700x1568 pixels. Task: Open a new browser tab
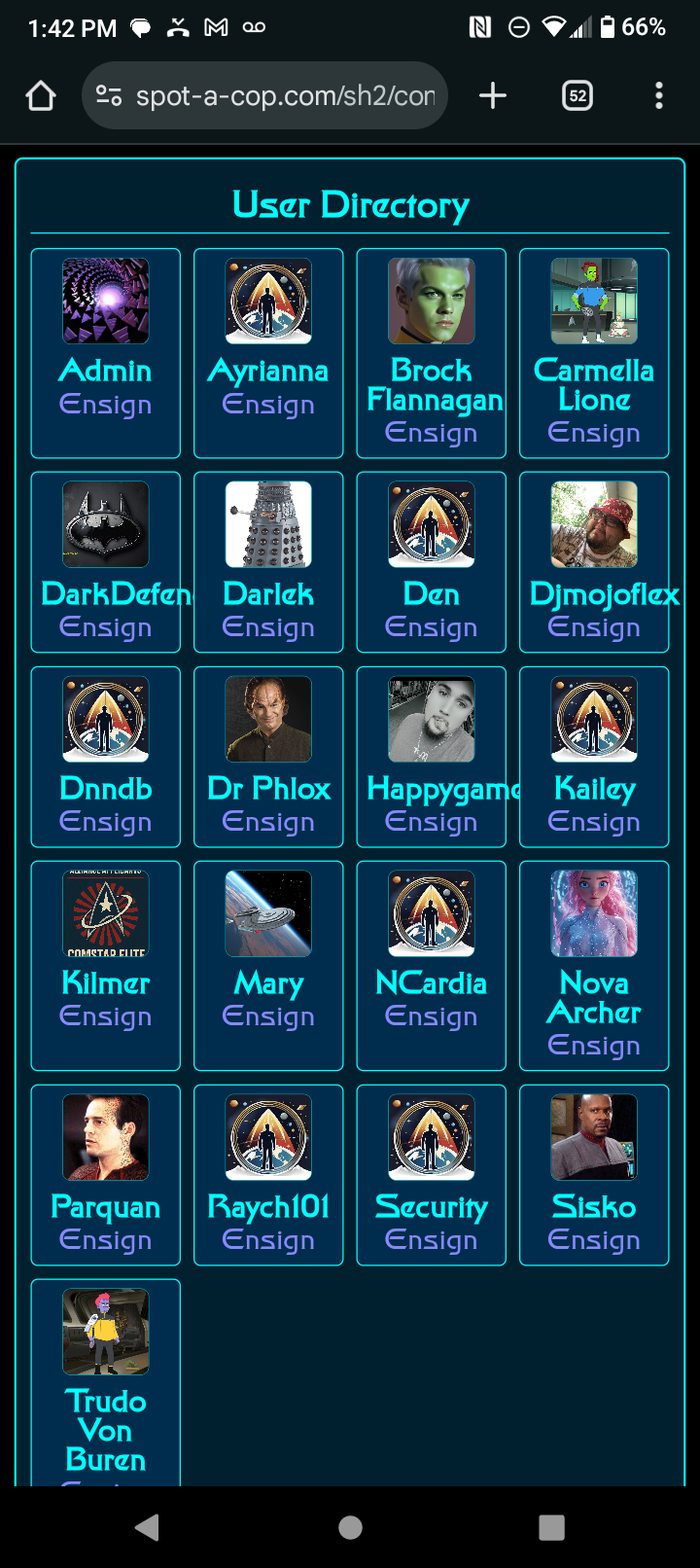point(493,95)
